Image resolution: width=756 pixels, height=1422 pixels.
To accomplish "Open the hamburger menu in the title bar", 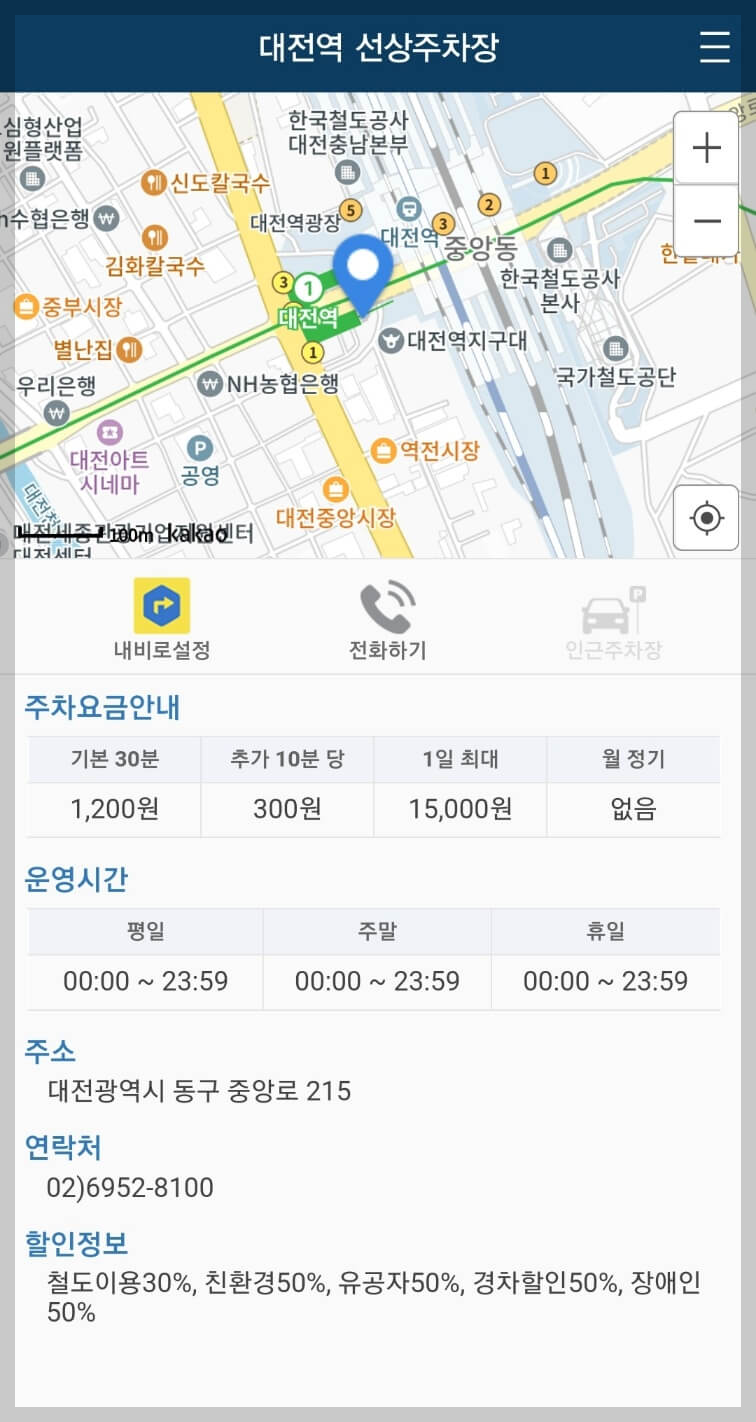I will click(x=716, y=47).
